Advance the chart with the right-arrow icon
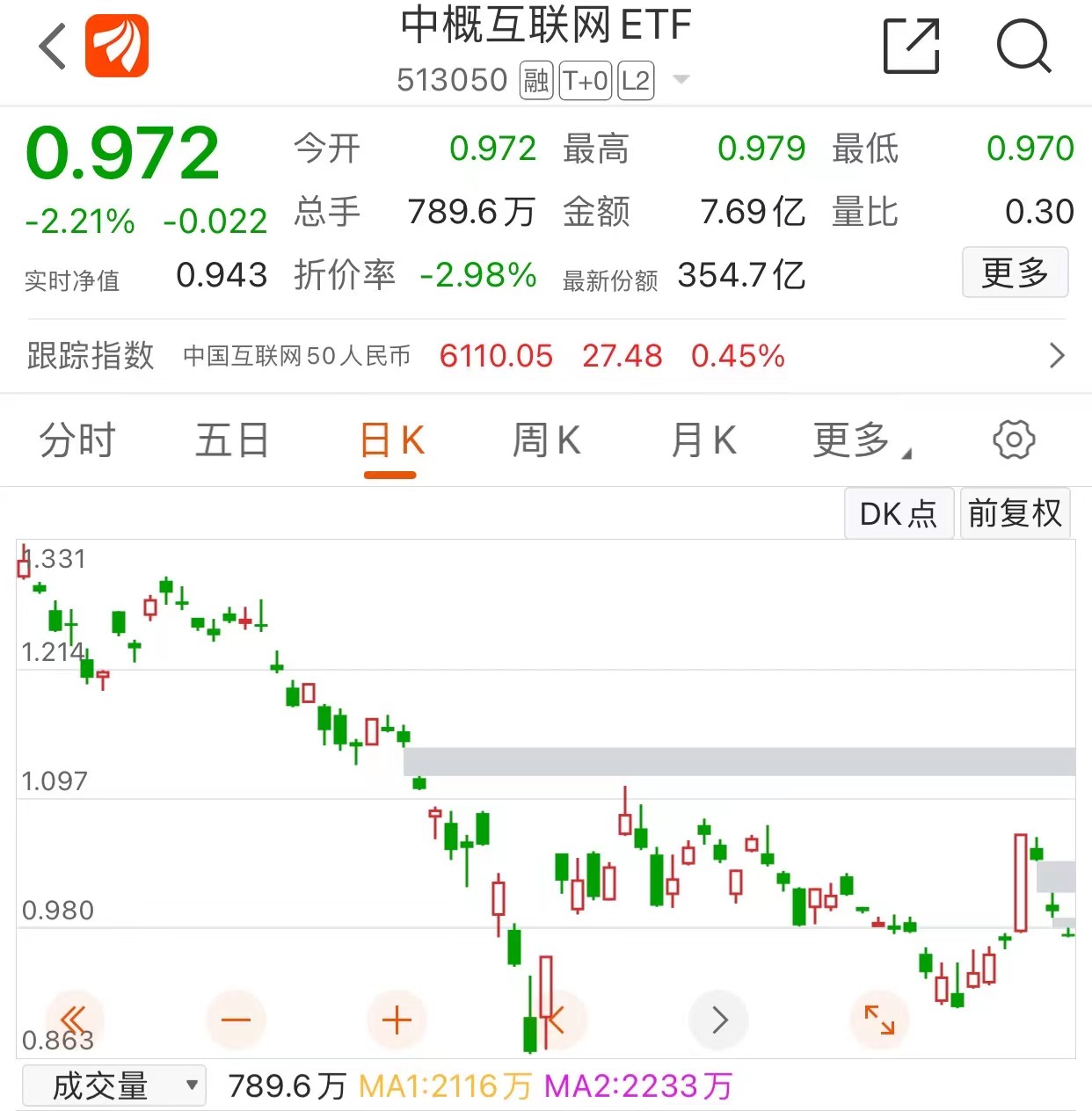Viewport: 1092px width, 1111px height. tap(718, 1020)
